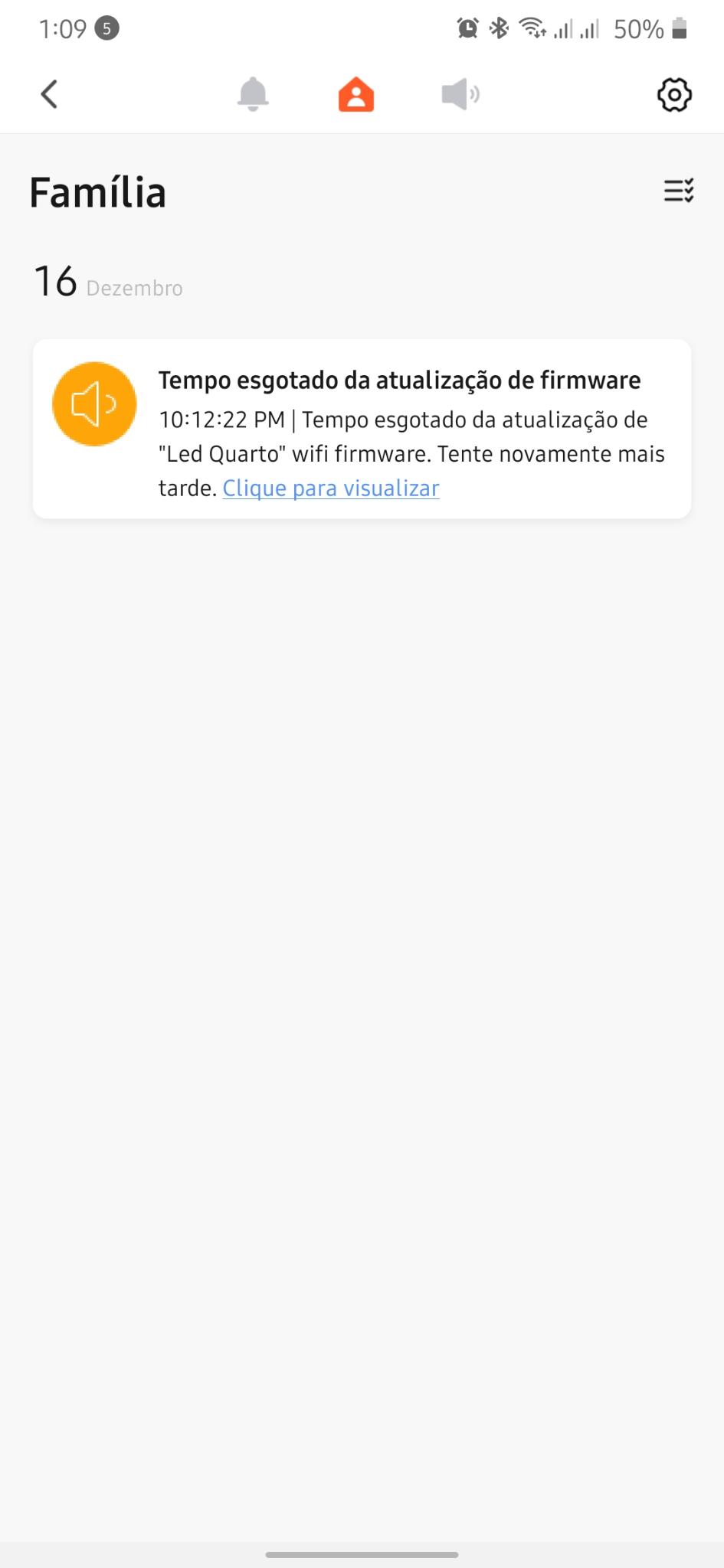Follow the "Clique para visualizar" link
Viewport: 724px width, 1568px height.
[x=331, y=488]
